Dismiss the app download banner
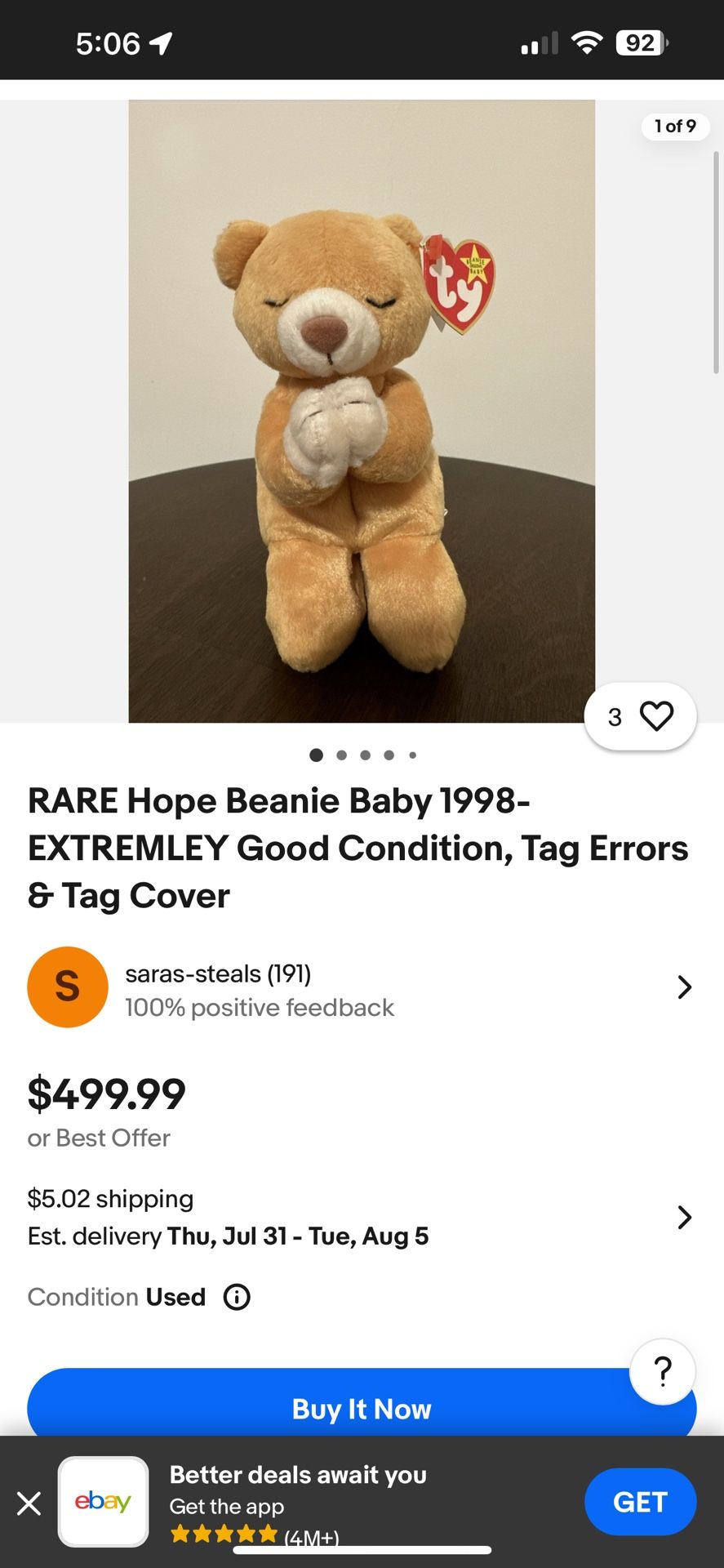This screenshot has height=1568, width=724. [29, 1502]
